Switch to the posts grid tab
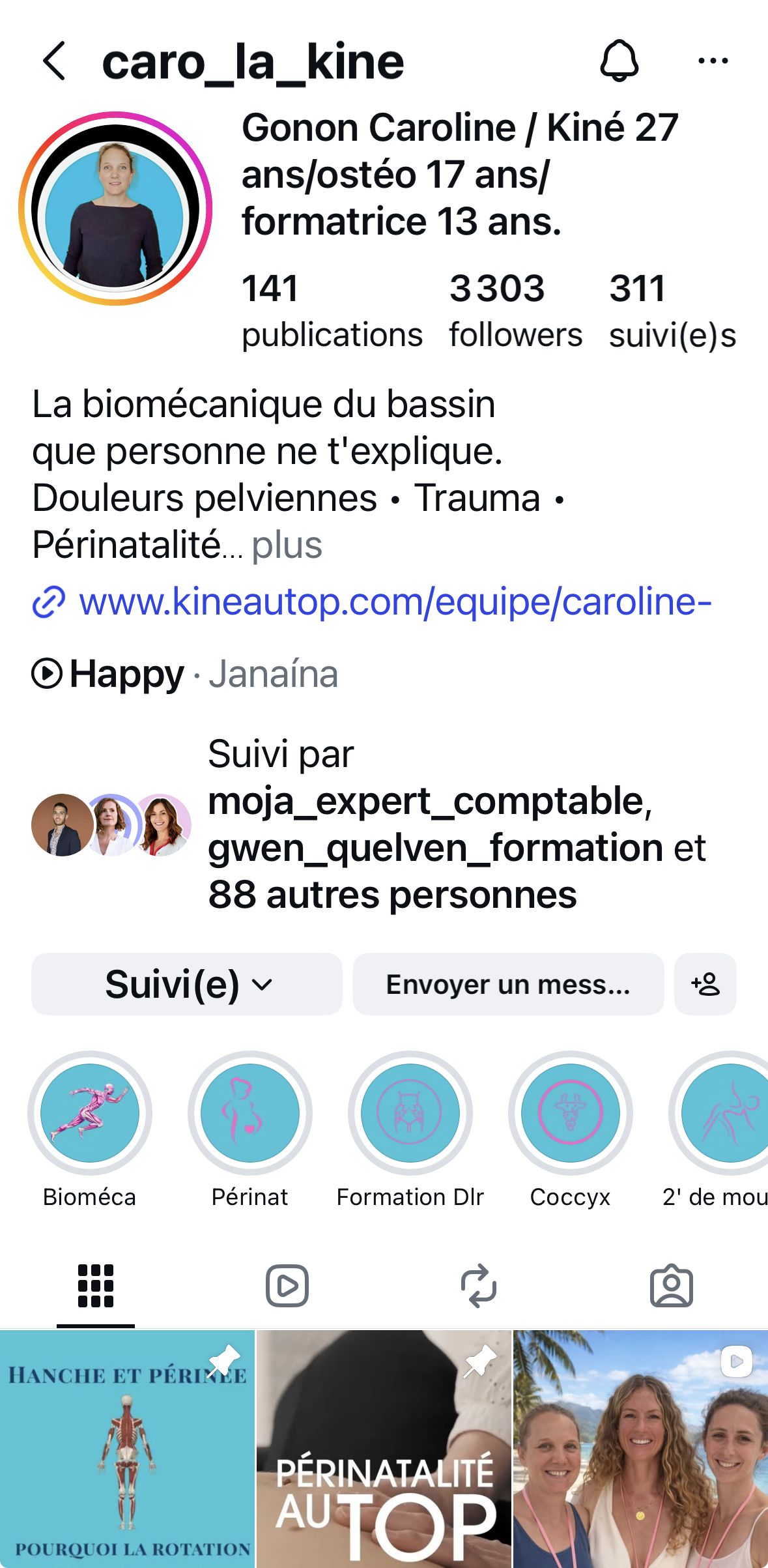The width and height of the screenshot is (768, 1568). [x=96, y=1285]
